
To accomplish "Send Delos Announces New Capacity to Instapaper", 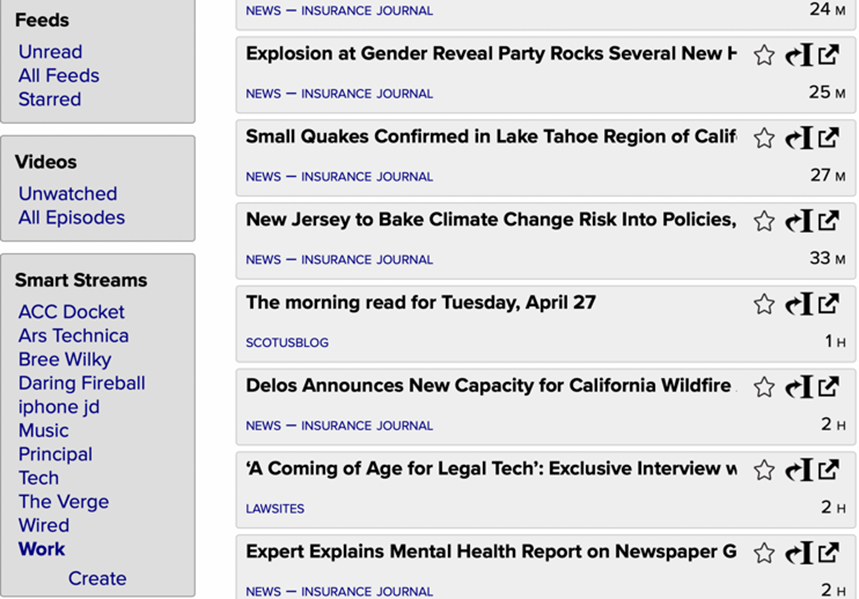I will pyautogui.click(x=797, y=387).
